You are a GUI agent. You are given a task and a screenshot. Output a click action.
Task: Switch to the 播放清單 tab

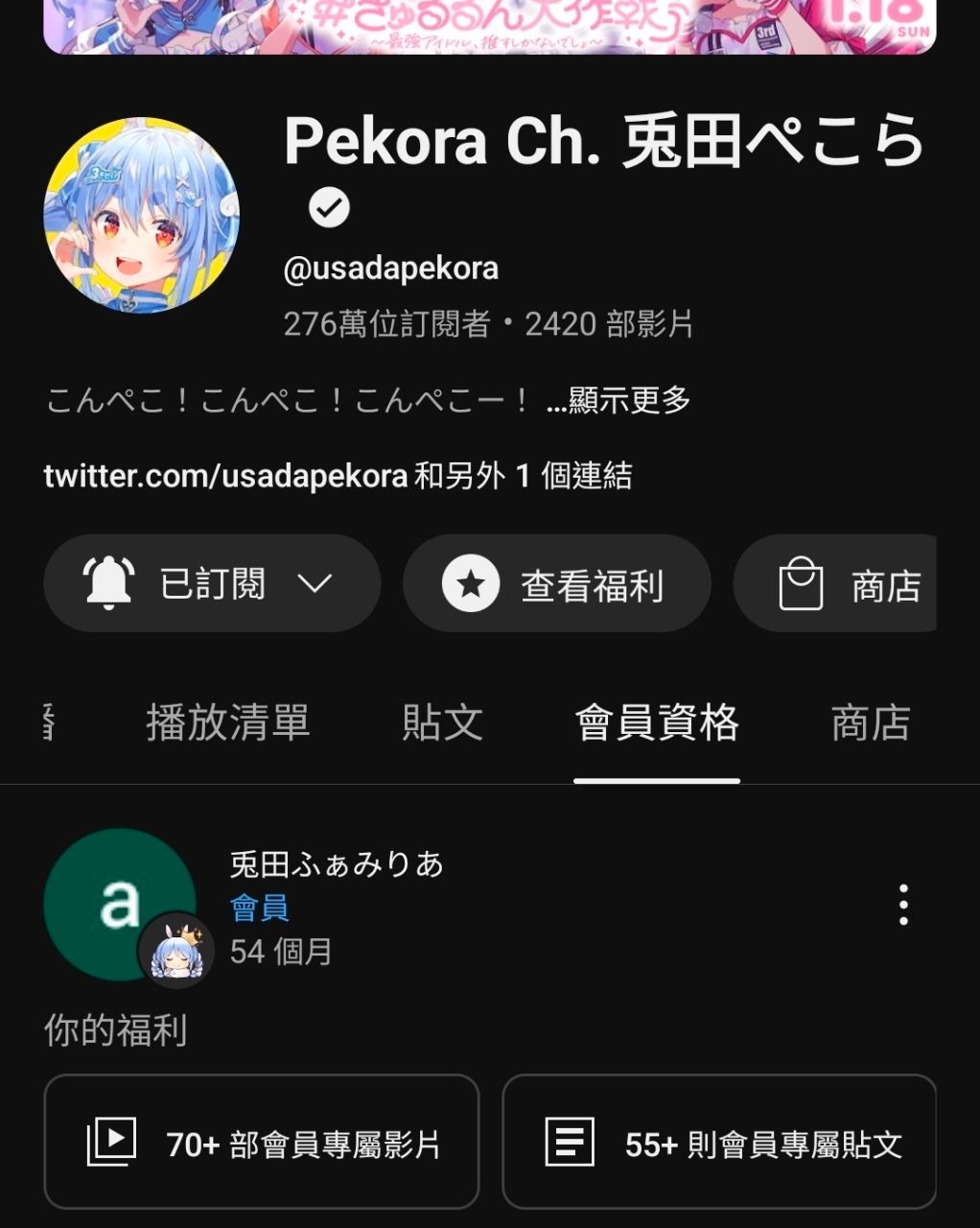[x=228, y=722]
